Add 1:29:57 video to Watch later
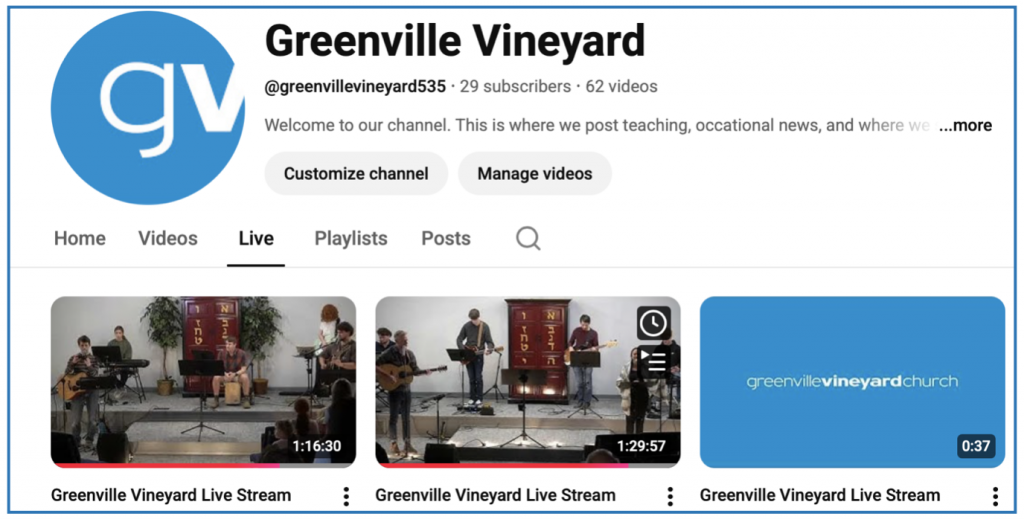Screen dimensions: 1024x519 tap(653, 323)
